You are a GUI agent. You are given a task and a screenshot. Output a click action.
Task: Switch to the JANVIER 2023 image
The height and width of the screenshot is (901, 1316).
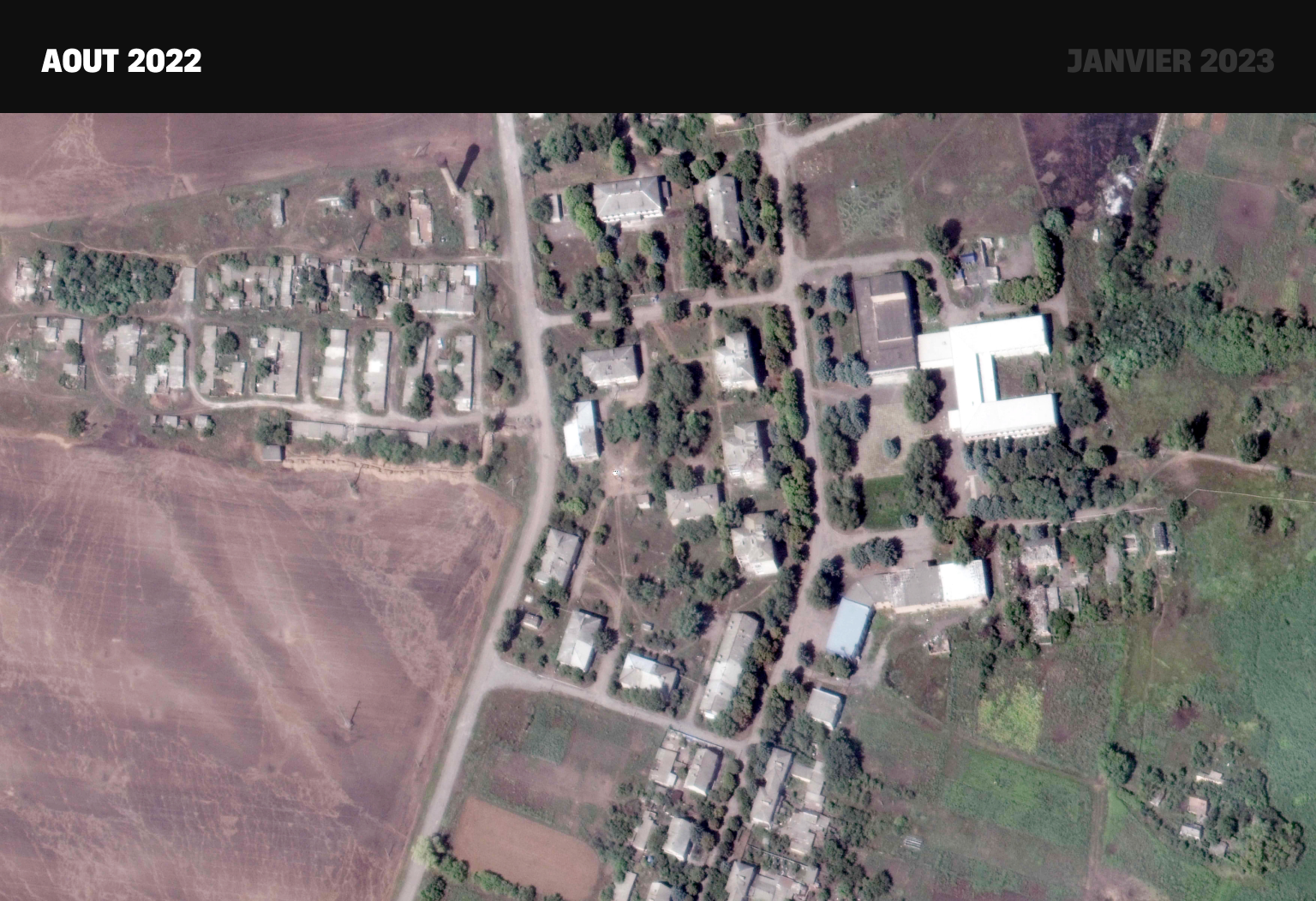pyautogui.click(x=1169, y=61)
